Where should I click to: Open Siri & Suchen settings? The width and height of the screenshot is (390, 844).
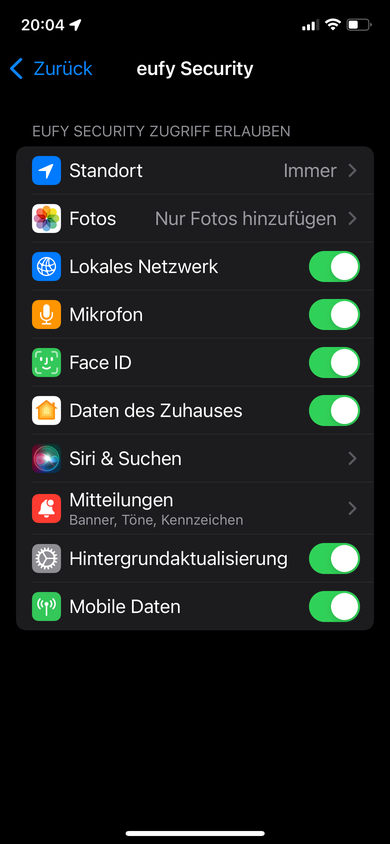tap(195, 459)
